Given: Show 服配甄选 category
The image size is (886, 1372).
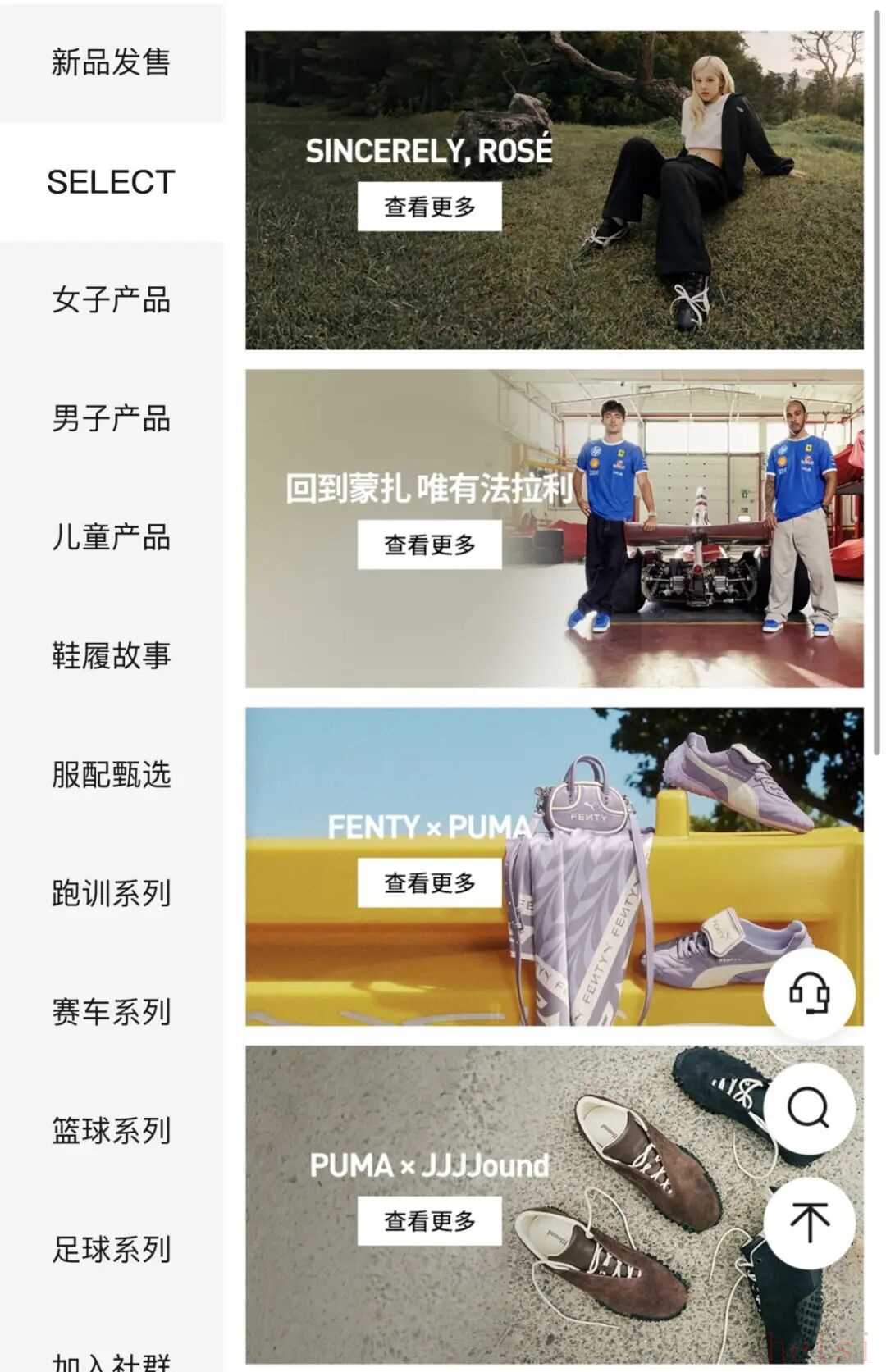Looking at the screenshot, I should (x=111, y=775).
